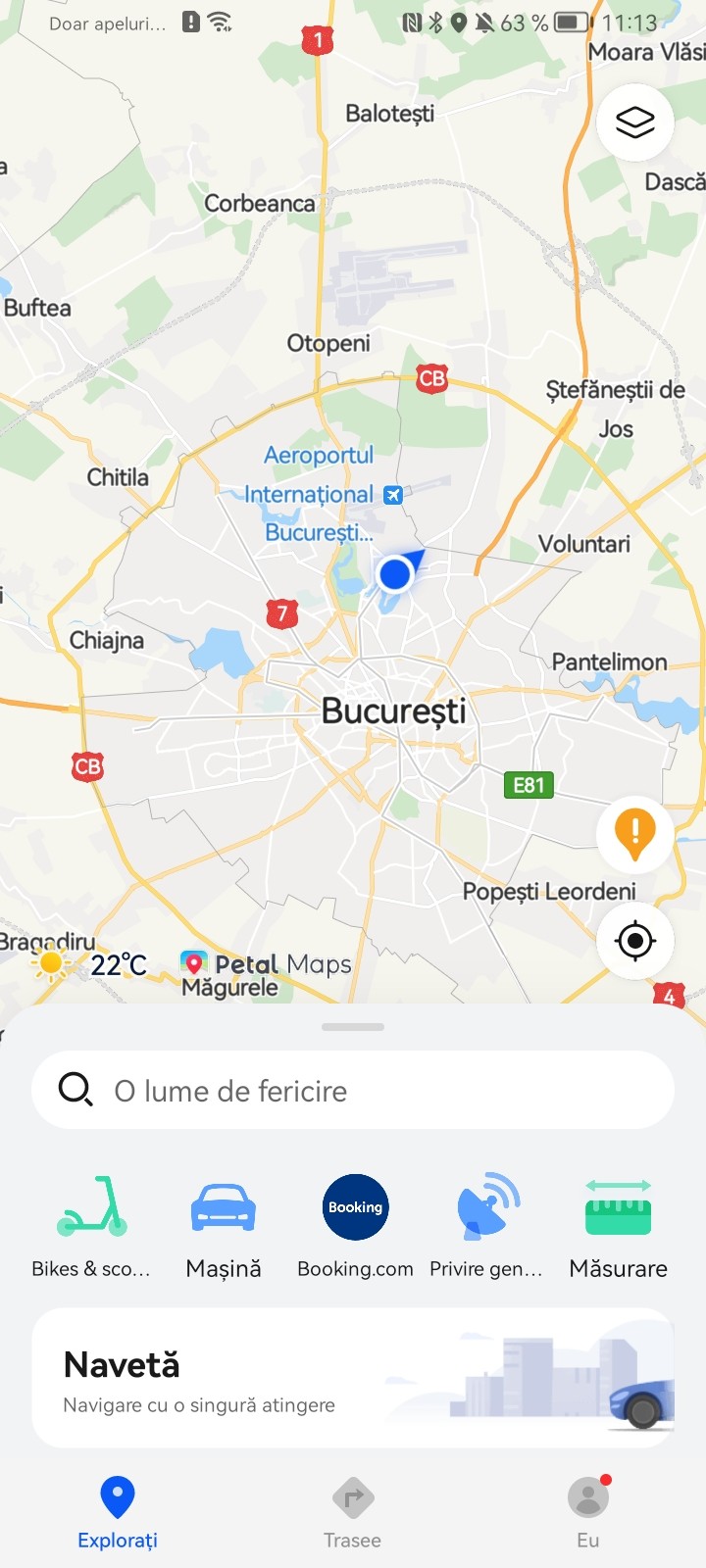The width and height of the screenshot is (706, 1568).
Task: Report a road issue with the orange icon
Action: pos(634,834)
